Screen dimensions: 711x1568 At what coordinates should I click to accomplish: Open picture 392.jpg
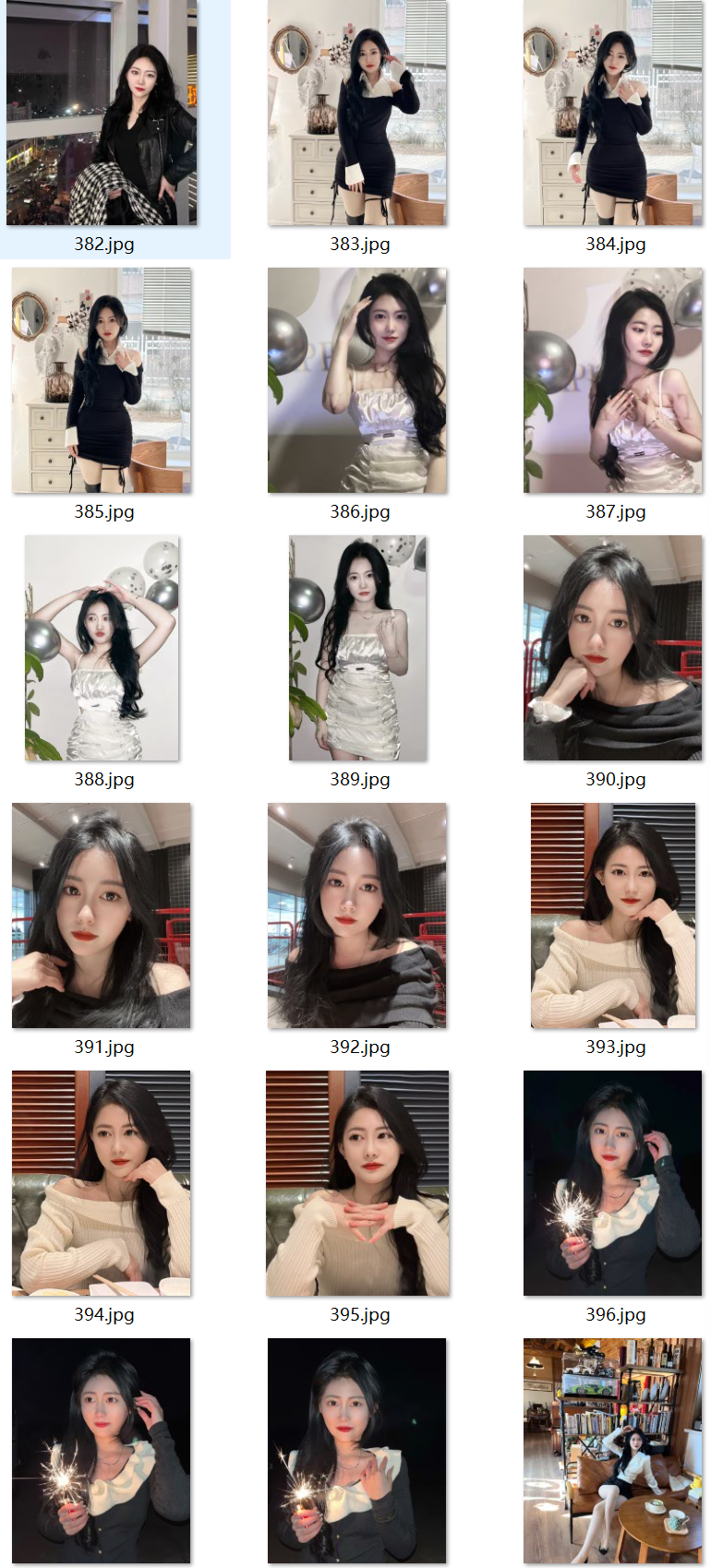click(x=357, y=916)
